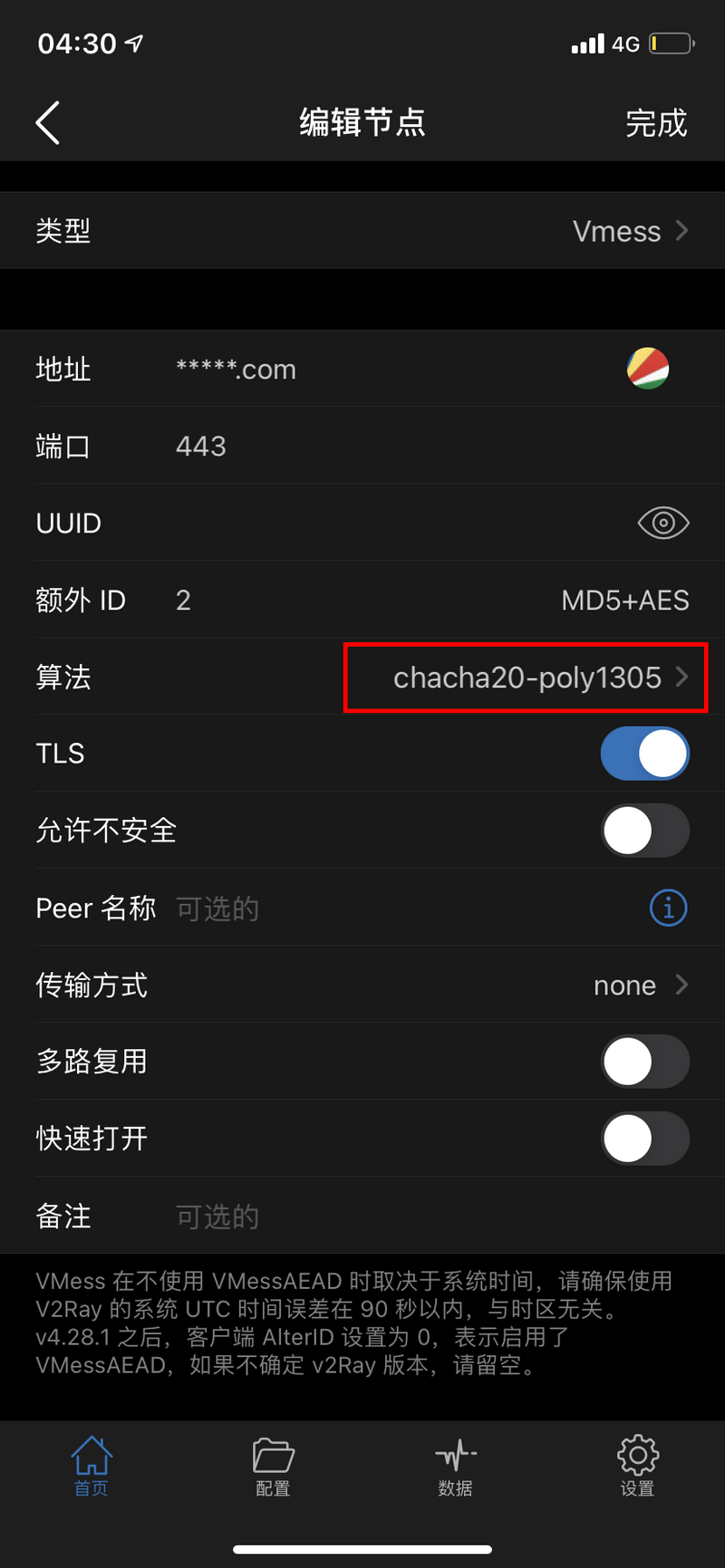Turn off the TLS switch
This screenshot has height=1568, width=725.
(645, 753)
